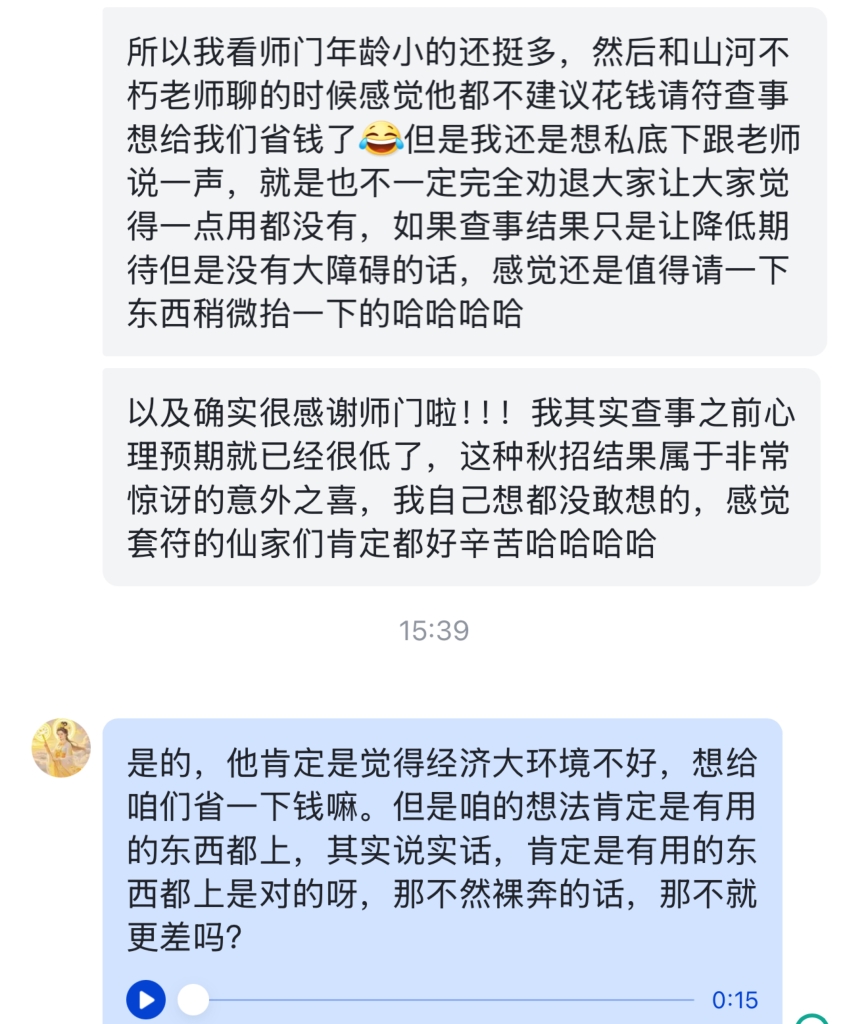
Task: Tap the voice message progress slider
Action: pyautogui.click(x=440, y=999)
